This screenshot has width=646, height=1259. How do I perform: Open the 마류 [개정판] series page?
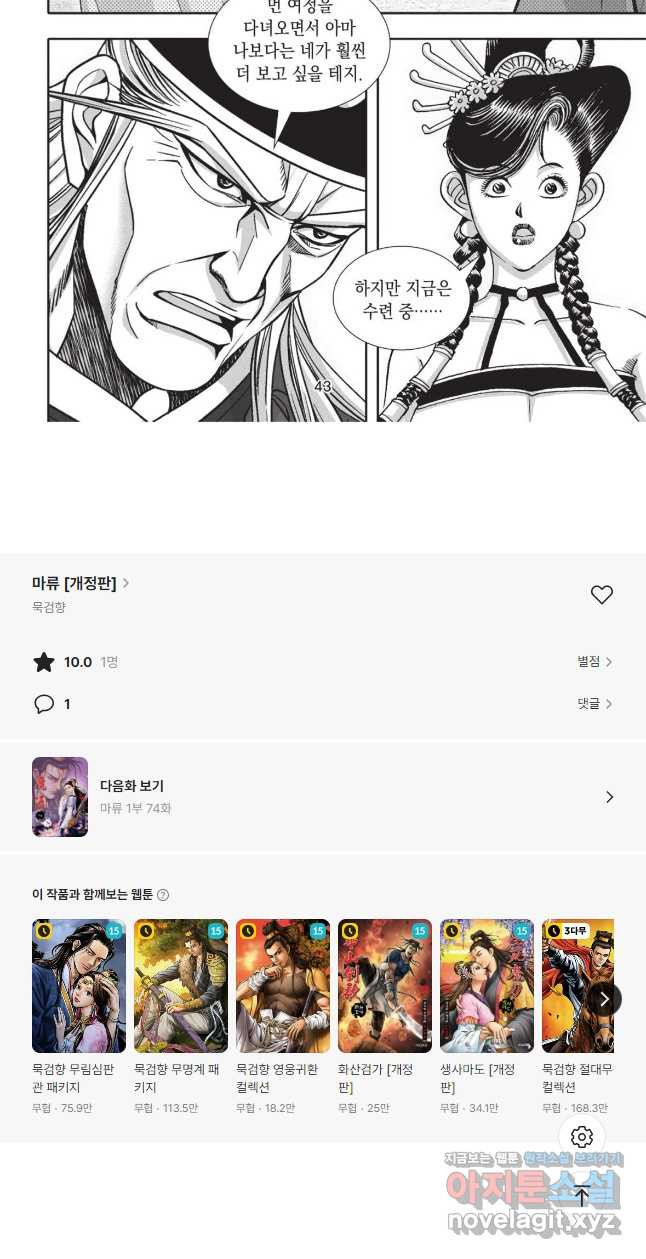pos(80,583)
